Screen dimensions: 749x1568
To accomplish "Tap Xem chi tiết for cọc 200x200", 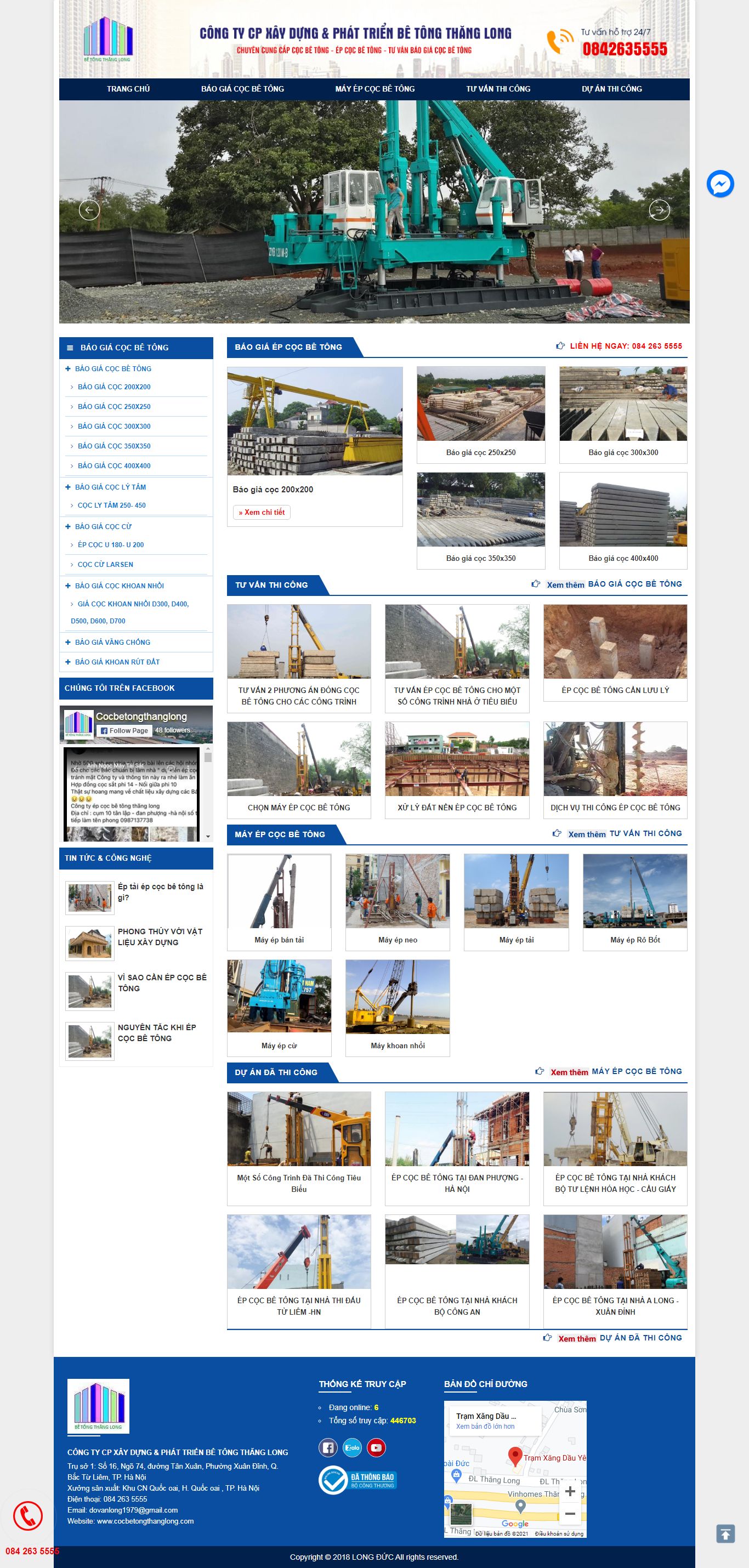I will point(262,513).
